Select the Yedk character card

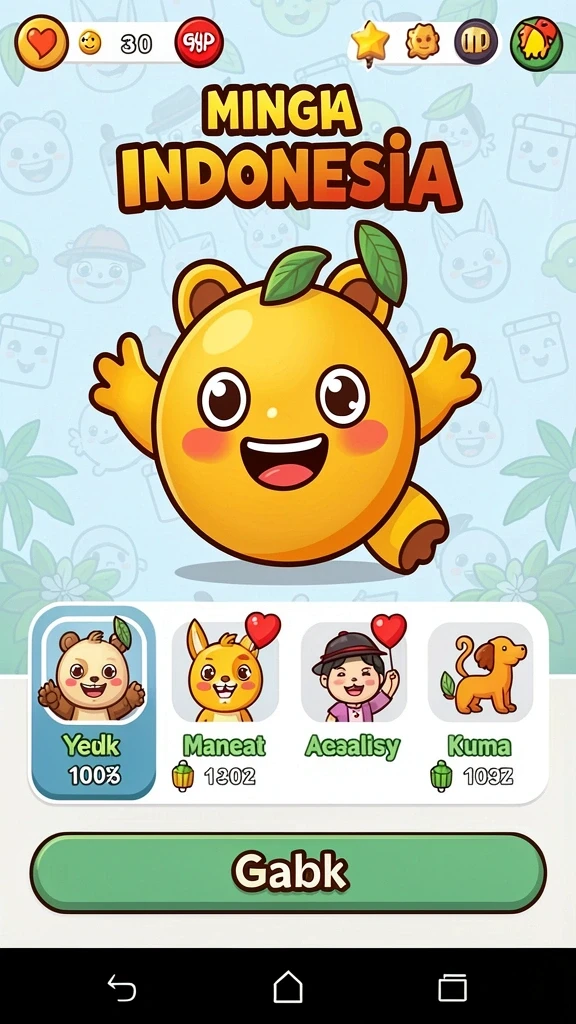(93, 703)
